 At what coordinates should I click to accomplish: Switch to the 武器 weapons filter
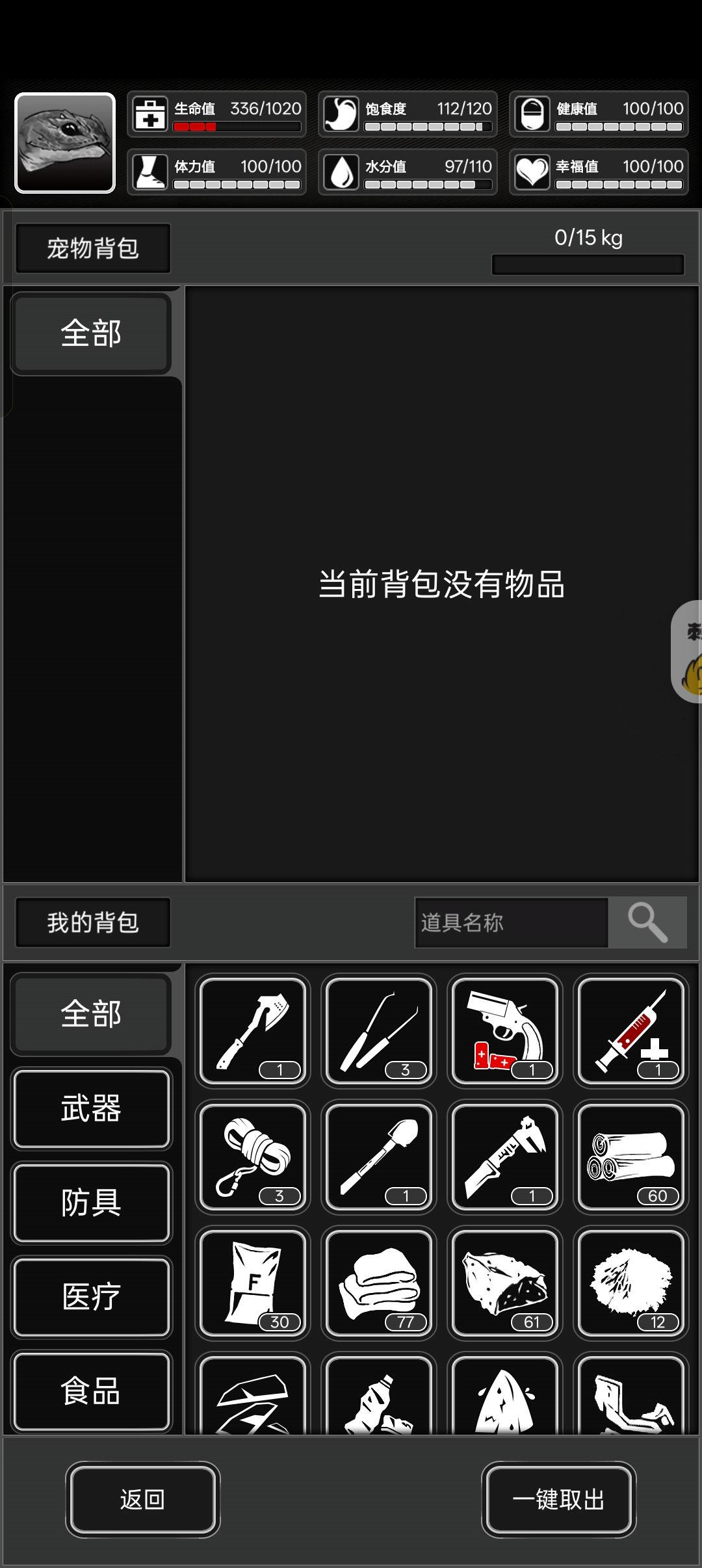coord(91,1108)
